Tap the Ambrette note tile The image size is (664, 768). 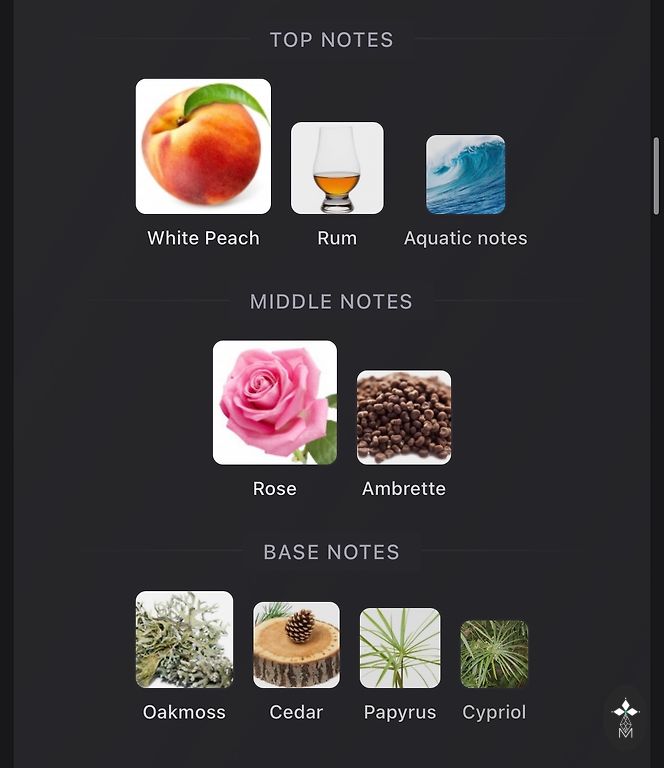404,418
